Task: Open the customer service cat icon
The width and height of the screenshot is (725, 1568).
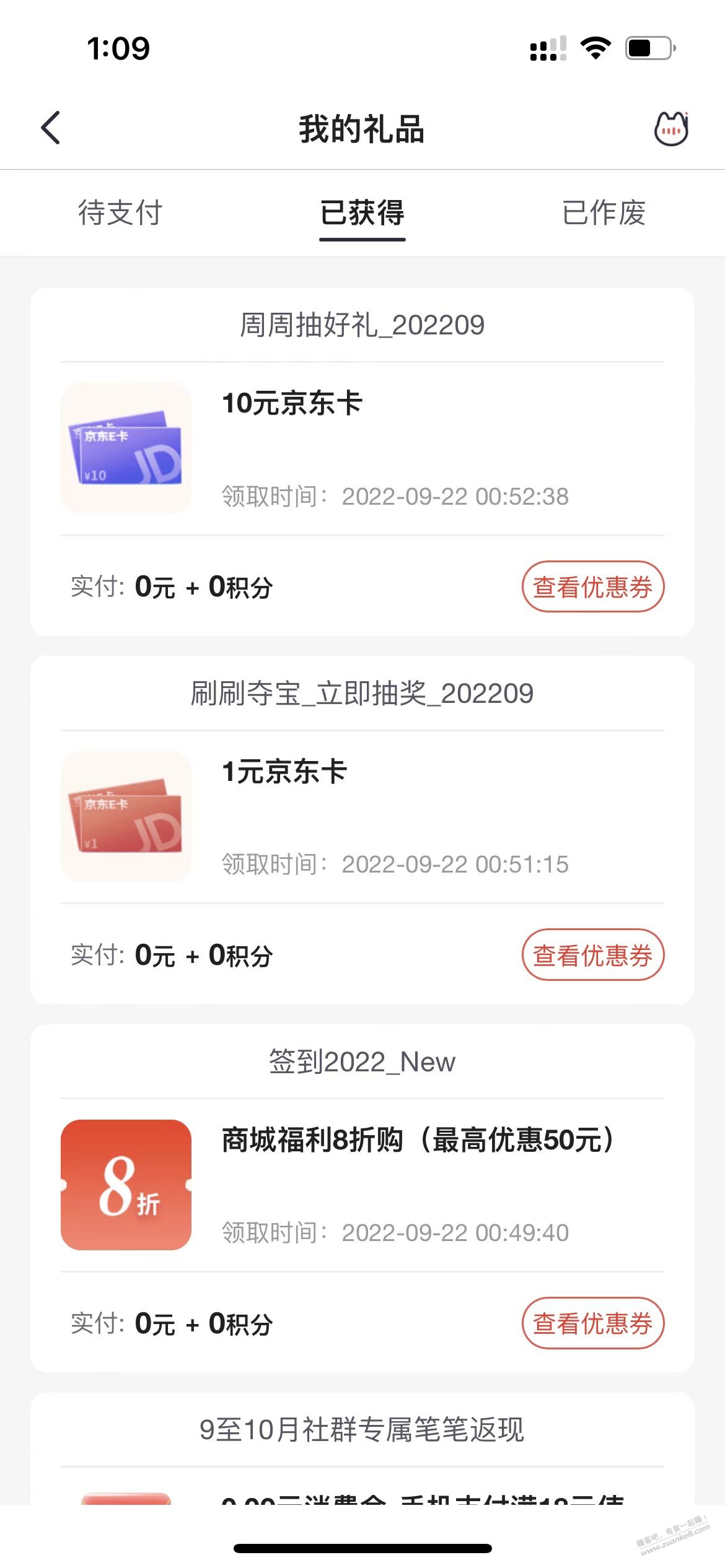Action: (x=671, y=129)
